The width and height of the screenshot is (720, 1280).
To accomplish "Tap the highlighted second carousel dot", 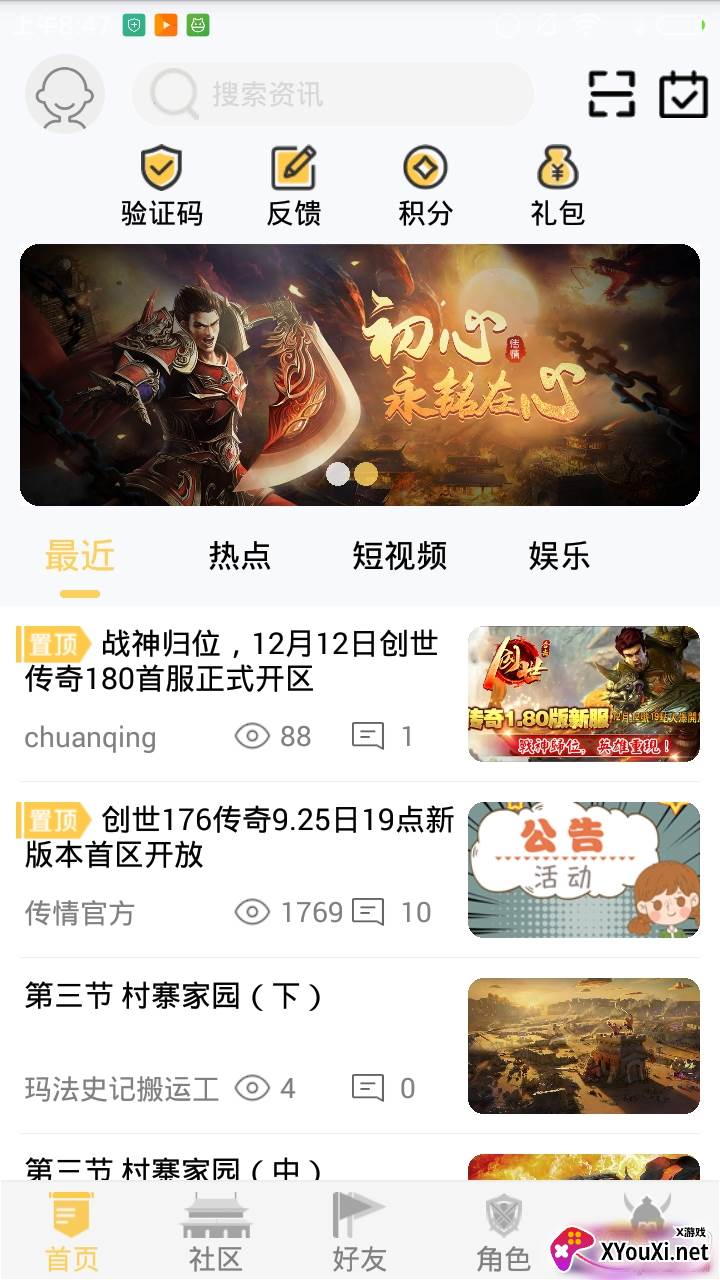I will point(367,475).
